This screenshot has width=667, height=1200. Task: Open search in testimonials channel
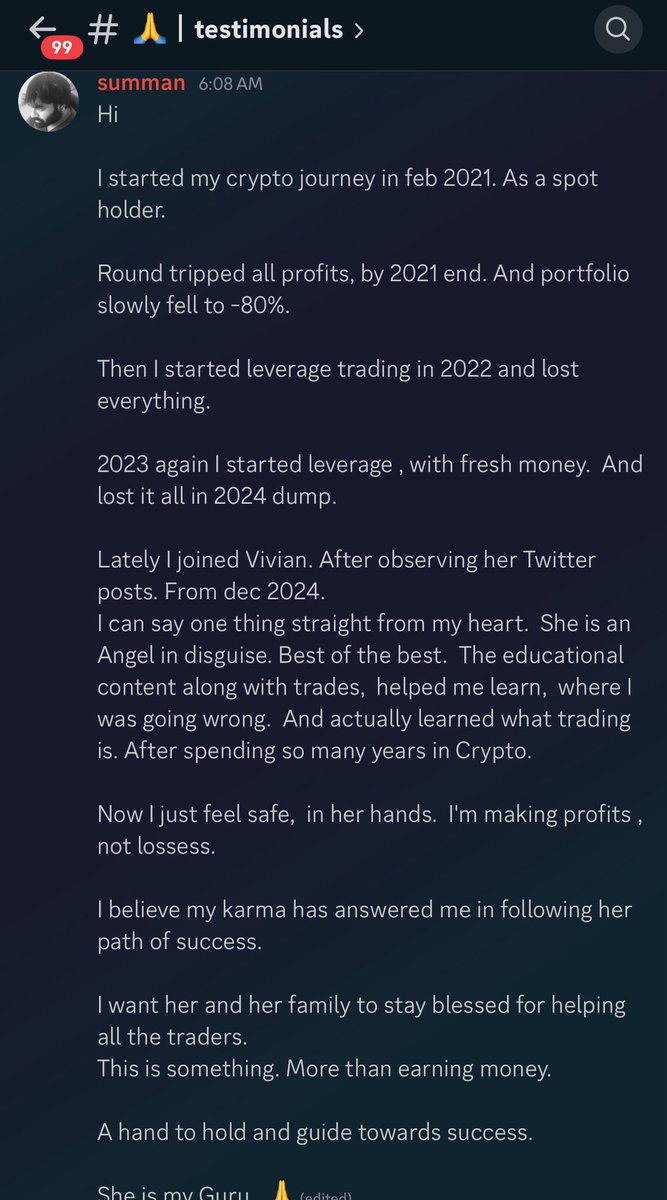(617, 30)
